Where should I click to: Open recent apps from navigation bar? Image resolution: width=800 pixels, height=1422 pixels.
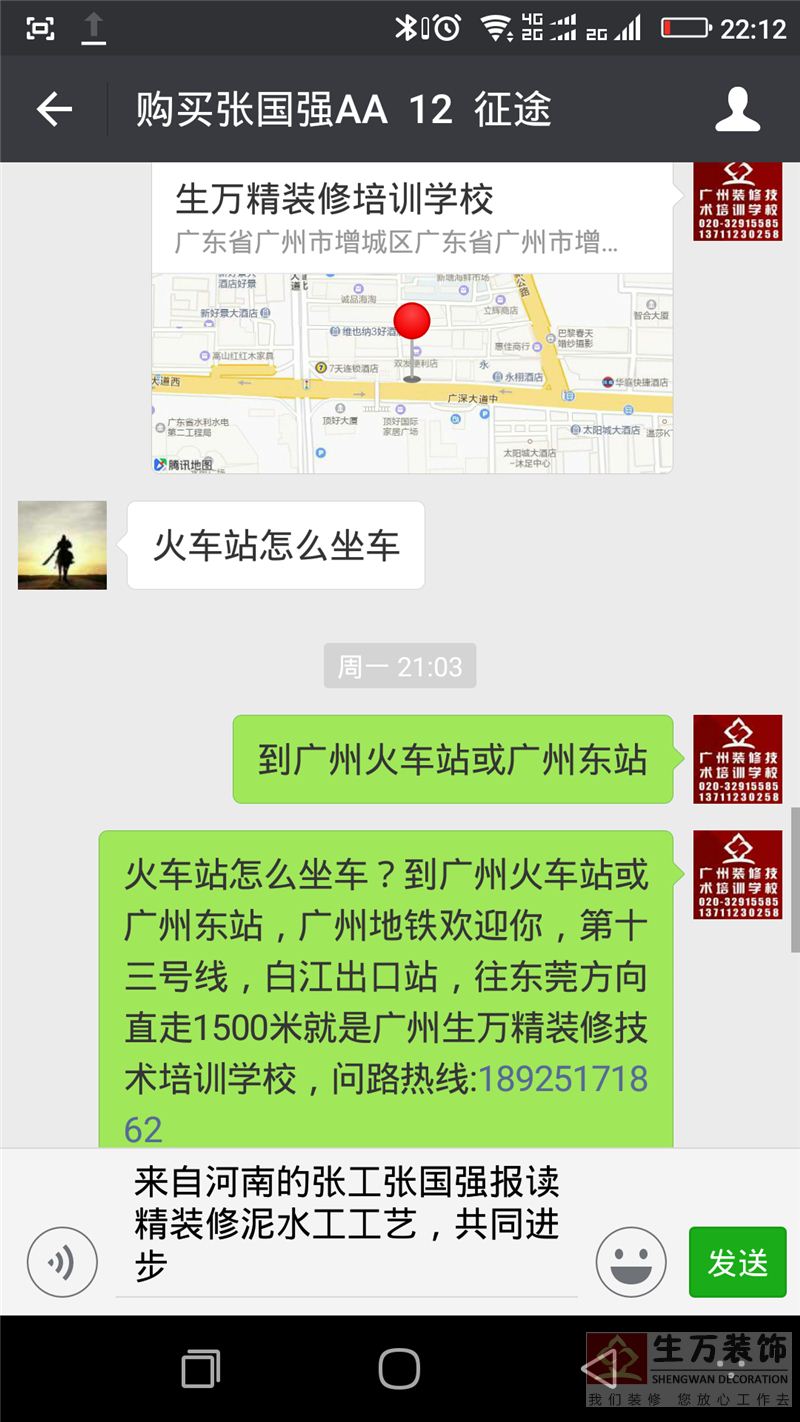coord(201,1368)
